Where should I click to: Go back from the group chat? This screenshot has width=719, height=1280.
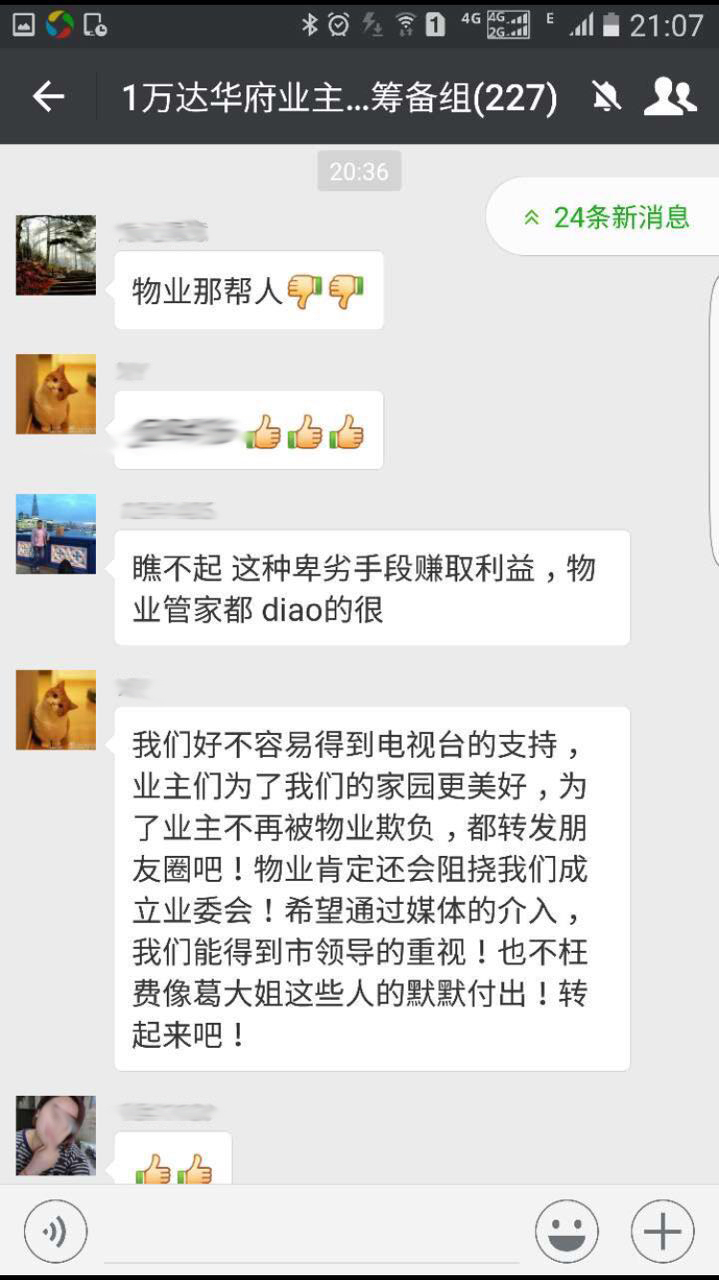pyautogui.click(x=48, y=97)
